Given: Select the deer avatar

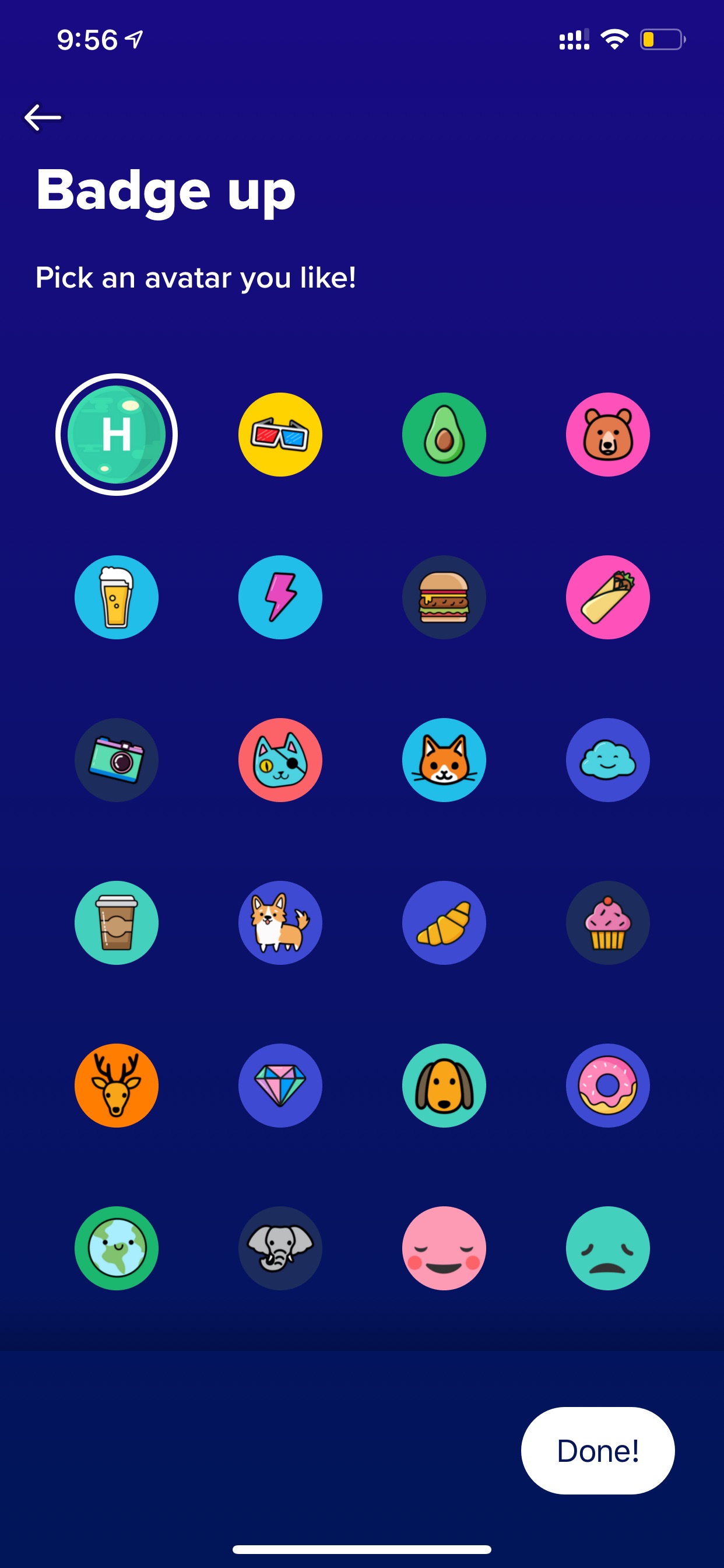Looking at the screenshot, I should 116,1086.
